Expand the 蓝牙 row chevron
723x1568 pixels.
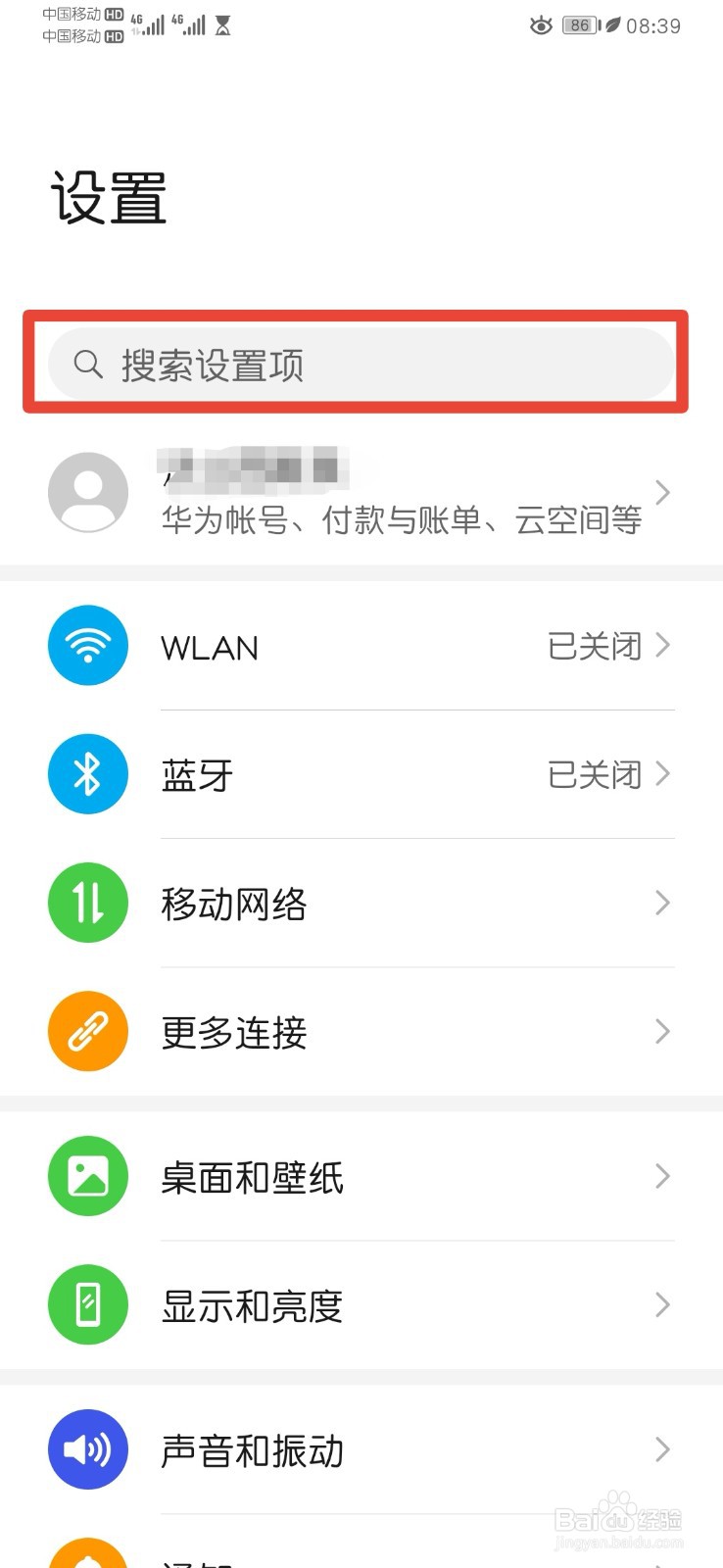point(664,774)
